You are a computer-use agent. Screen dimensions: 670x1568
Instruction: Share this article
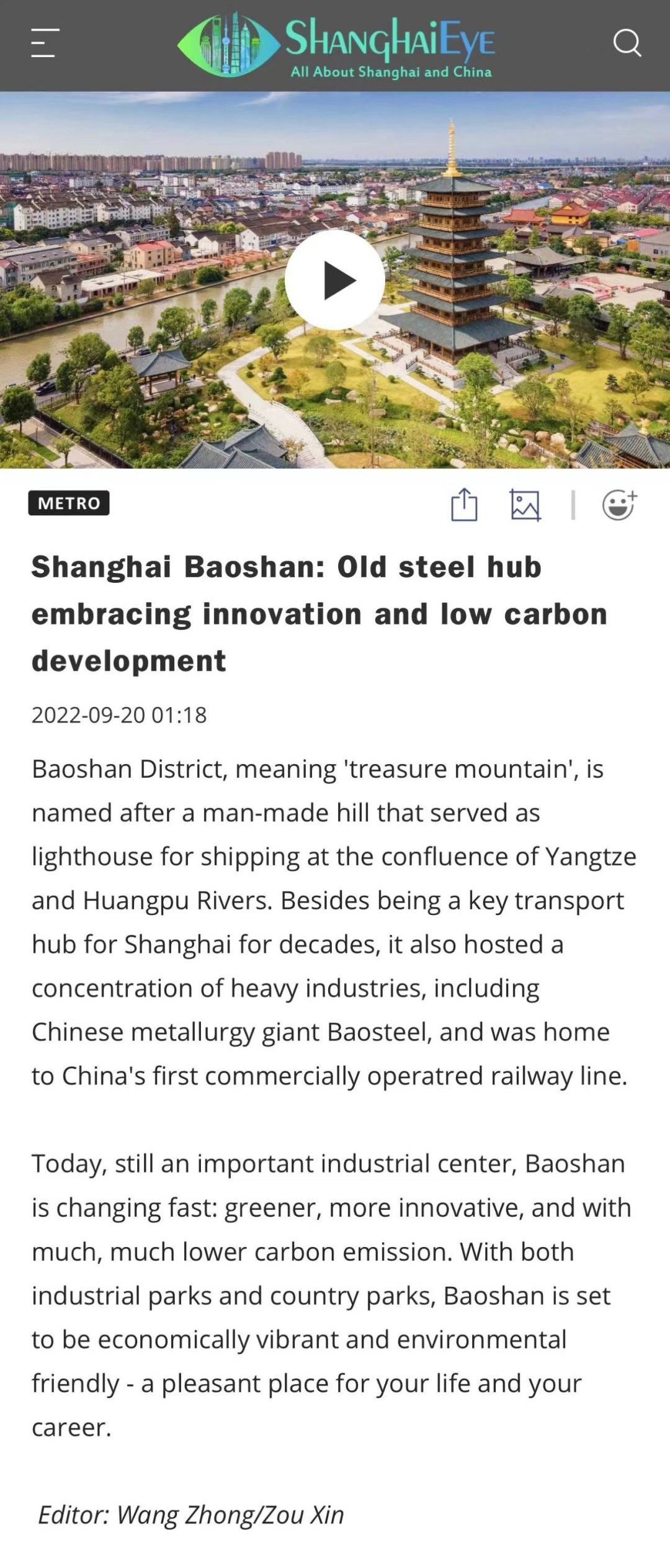pyautogui.click(x=464, y=504)
